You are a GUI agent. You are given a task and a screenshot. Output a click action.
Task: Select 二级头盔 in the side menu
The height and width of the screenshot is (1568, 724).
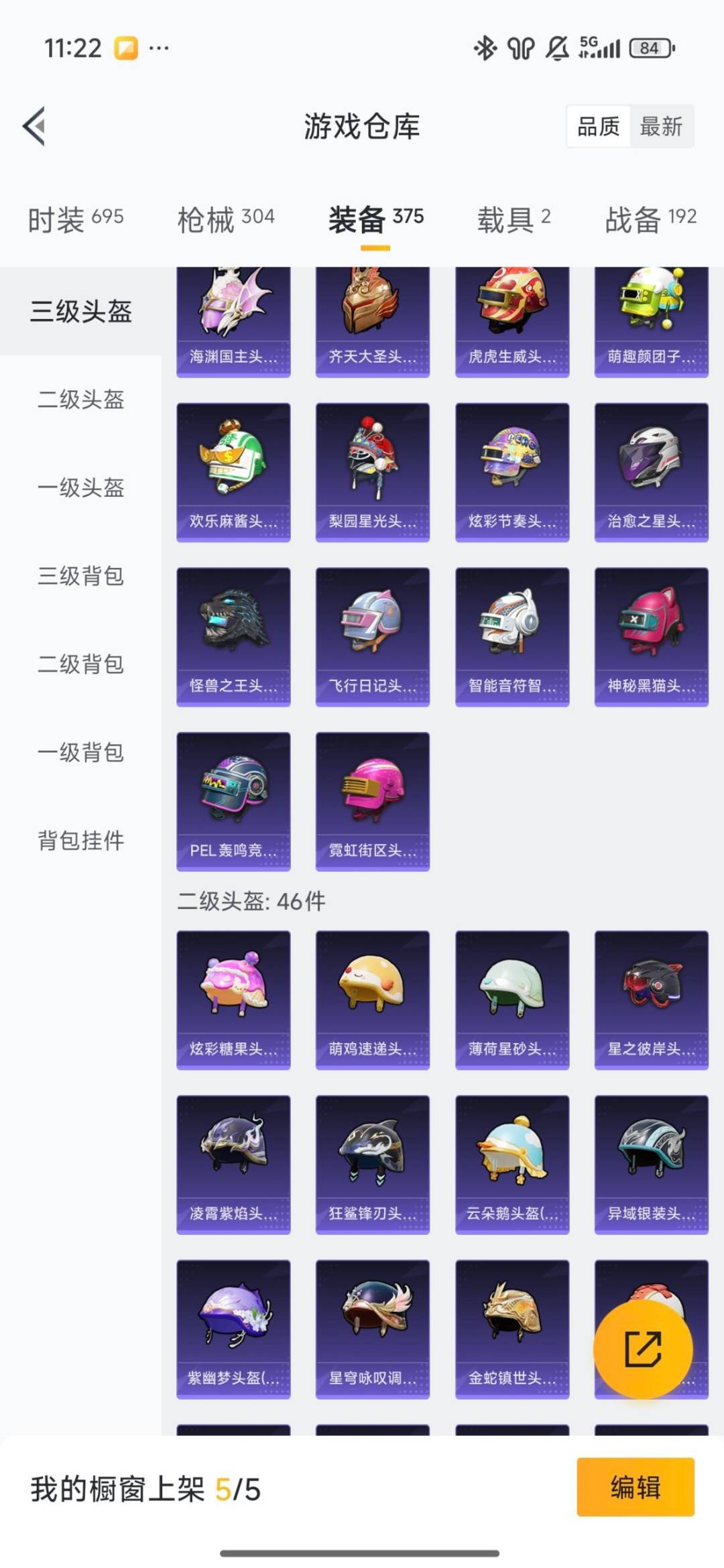click(80, 400)
